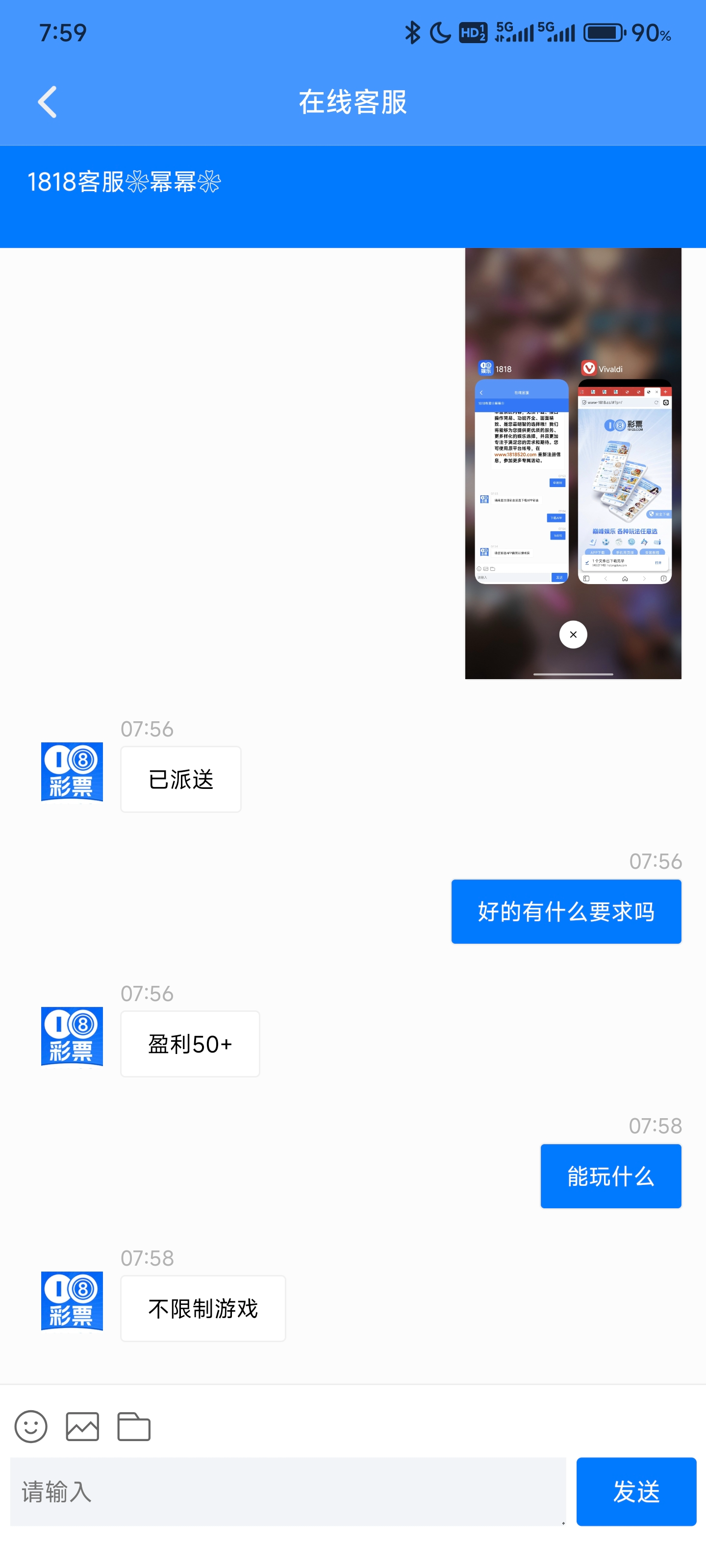Screen dimensions: 706x1568
Task: Select the 已派送 message bubble
Action: (x=181, y=779)
